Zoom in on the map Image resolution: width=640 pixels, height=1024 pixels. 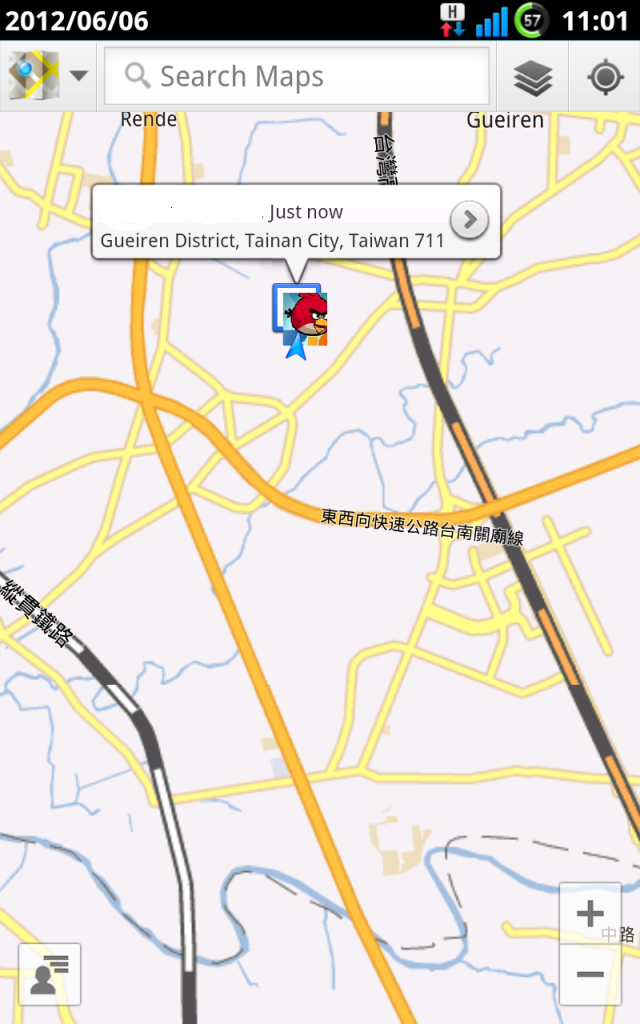tap(591, 913)
